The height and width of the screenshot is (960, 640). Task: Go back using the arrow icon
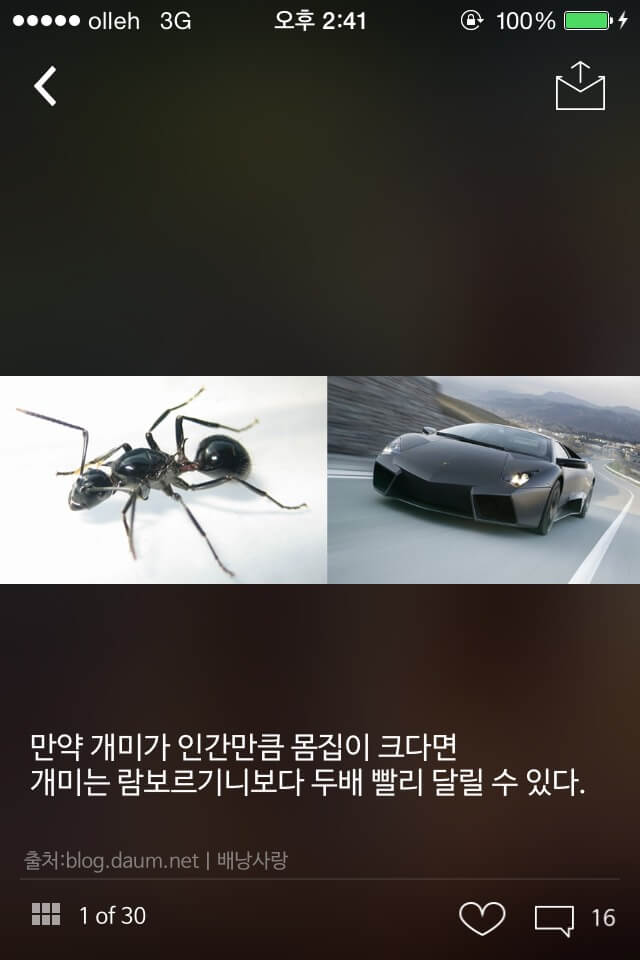(45, 87)
